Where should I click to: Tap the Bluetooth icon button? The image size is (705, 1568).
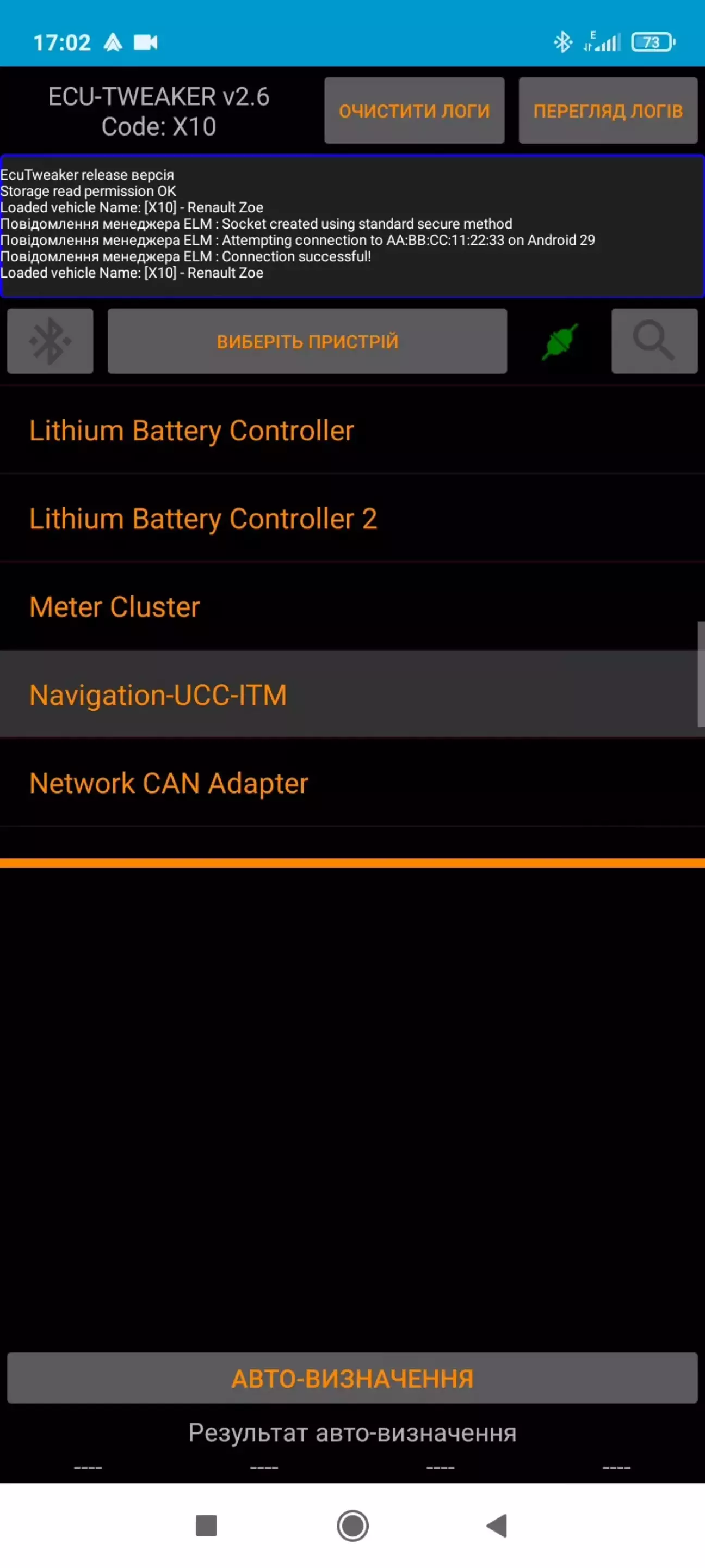[x=50, y=341]
